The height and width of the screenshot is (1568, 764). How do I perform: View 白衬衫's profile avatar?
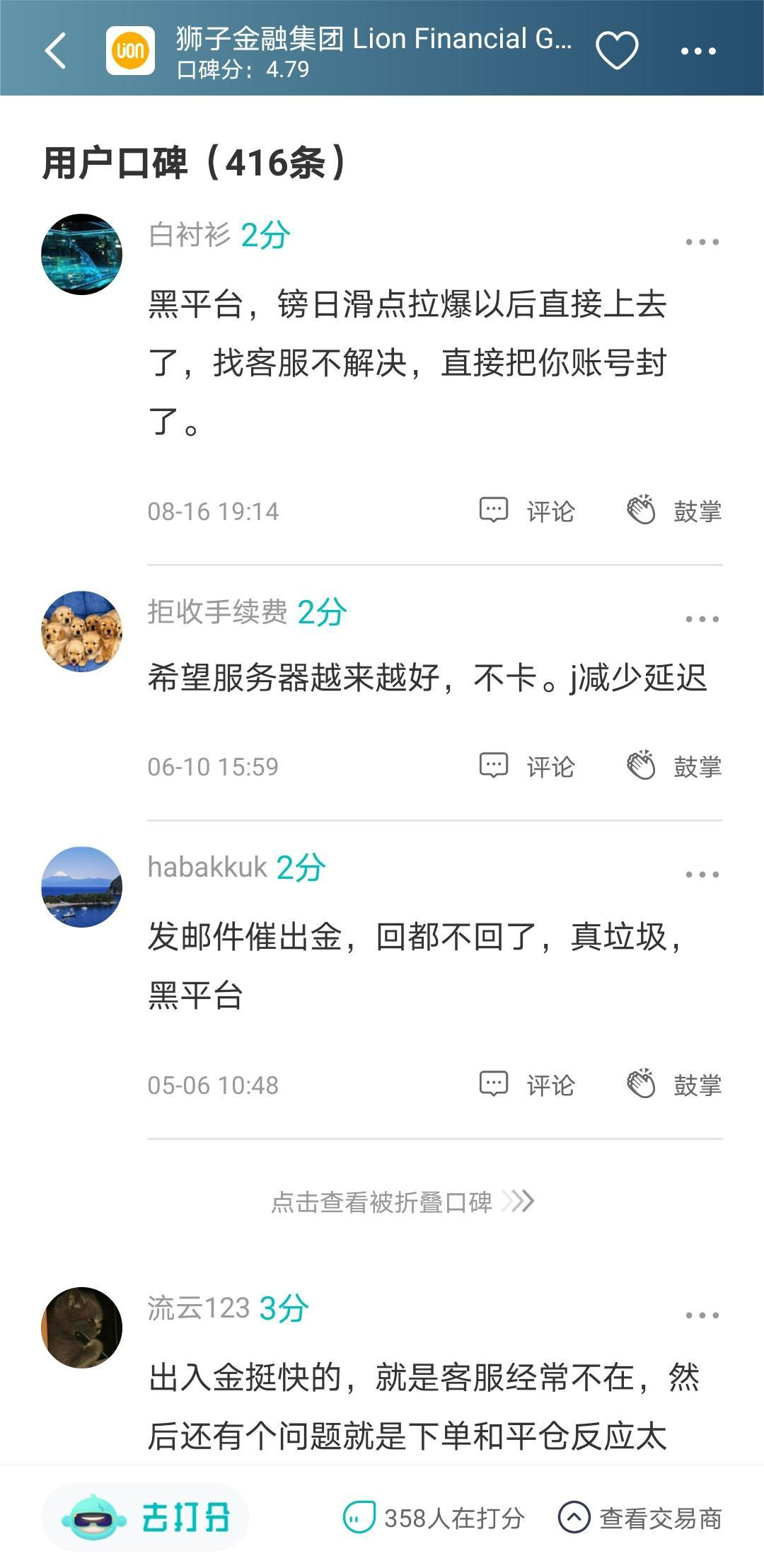click(x=82, y=255)
